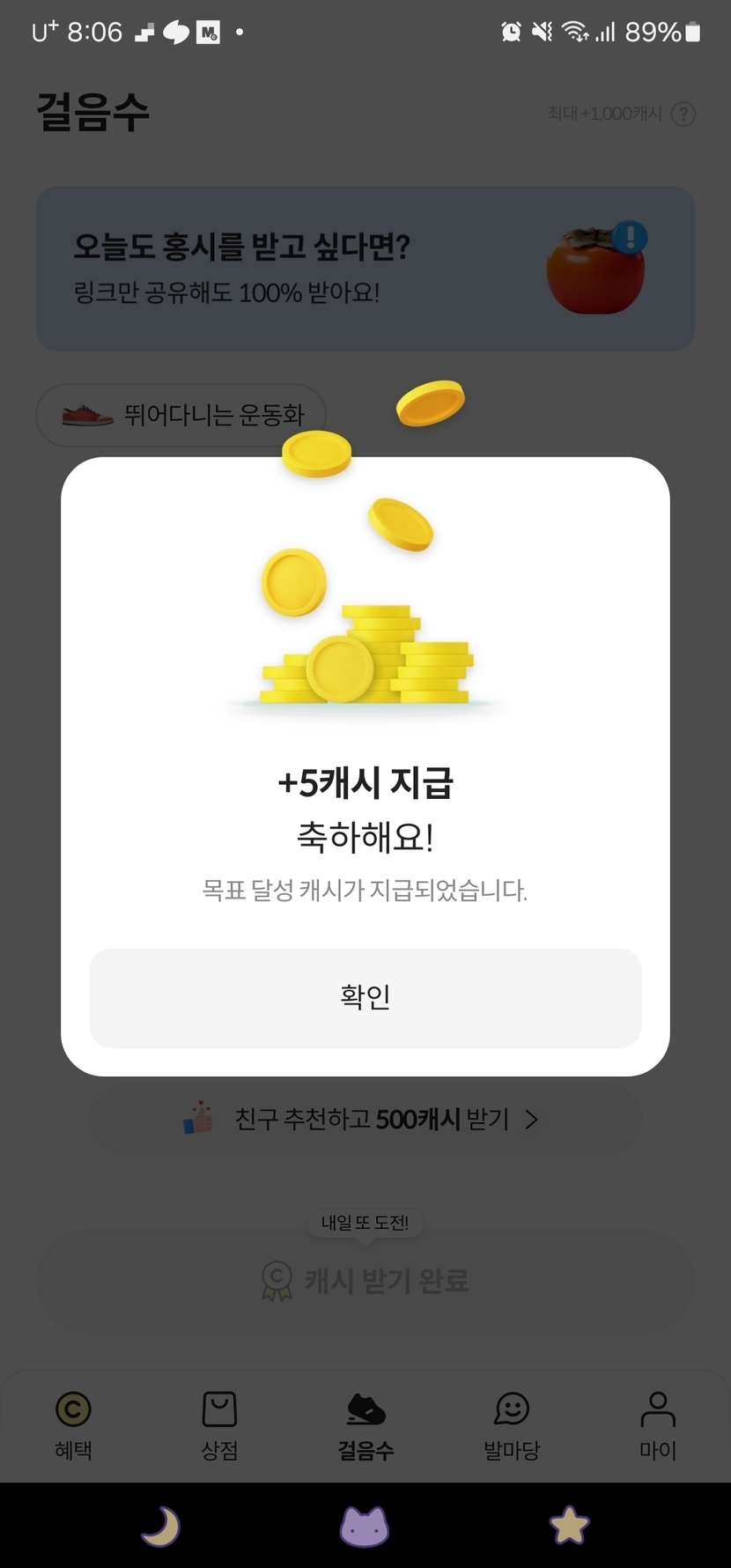Open the 발마당 tab

click(x=512, y=1424)
